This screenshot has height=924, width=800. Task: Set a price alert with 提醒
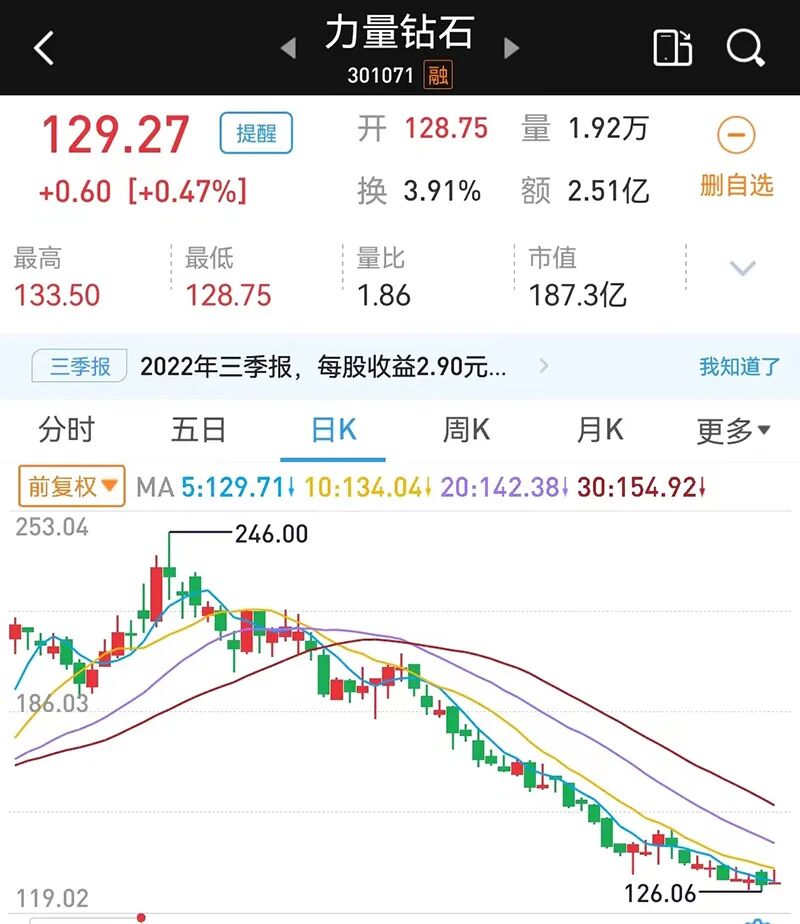[x=256, y=134]
